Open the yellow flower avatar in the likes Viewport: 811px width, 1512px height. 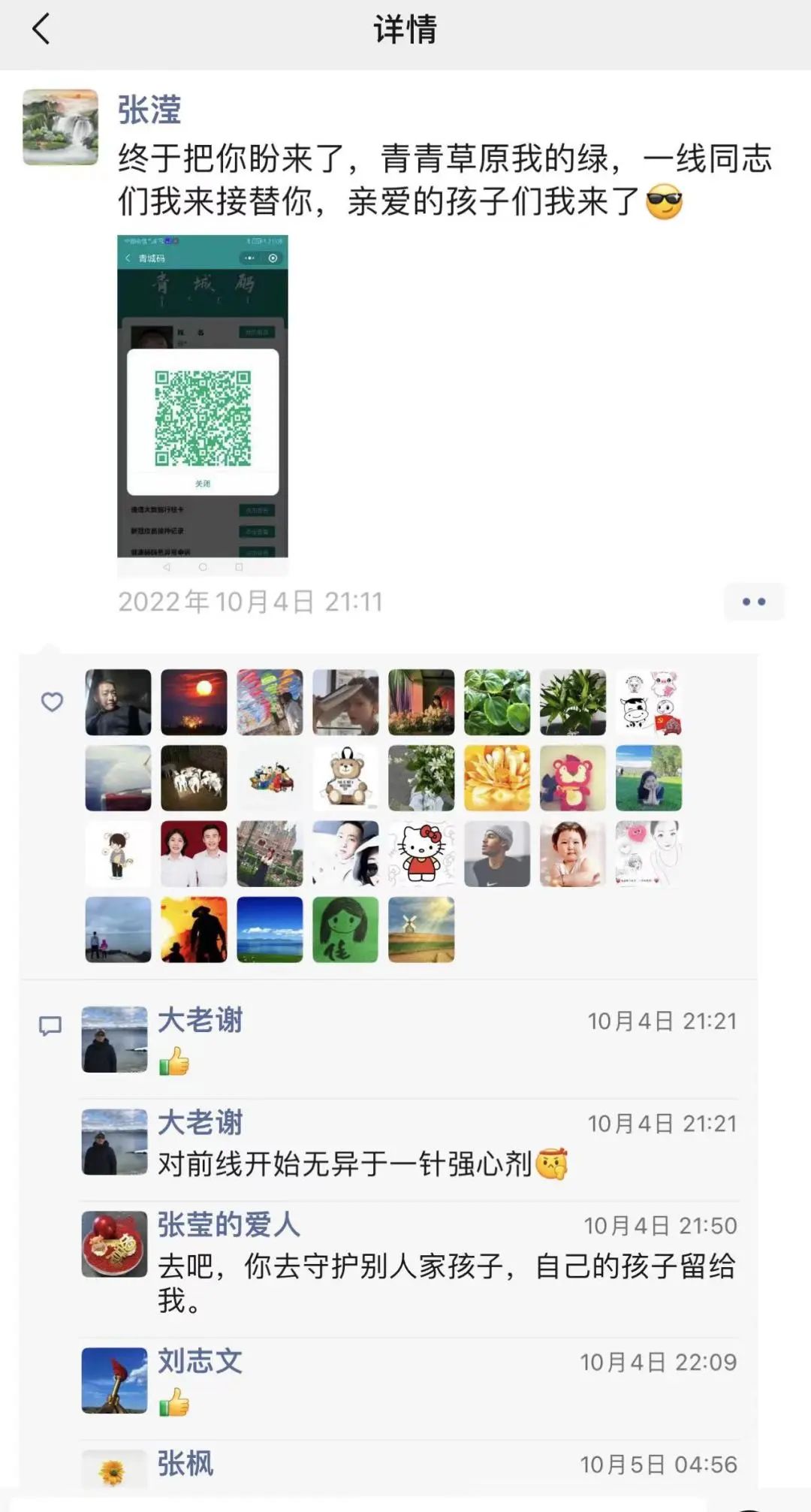click(497, 778)
